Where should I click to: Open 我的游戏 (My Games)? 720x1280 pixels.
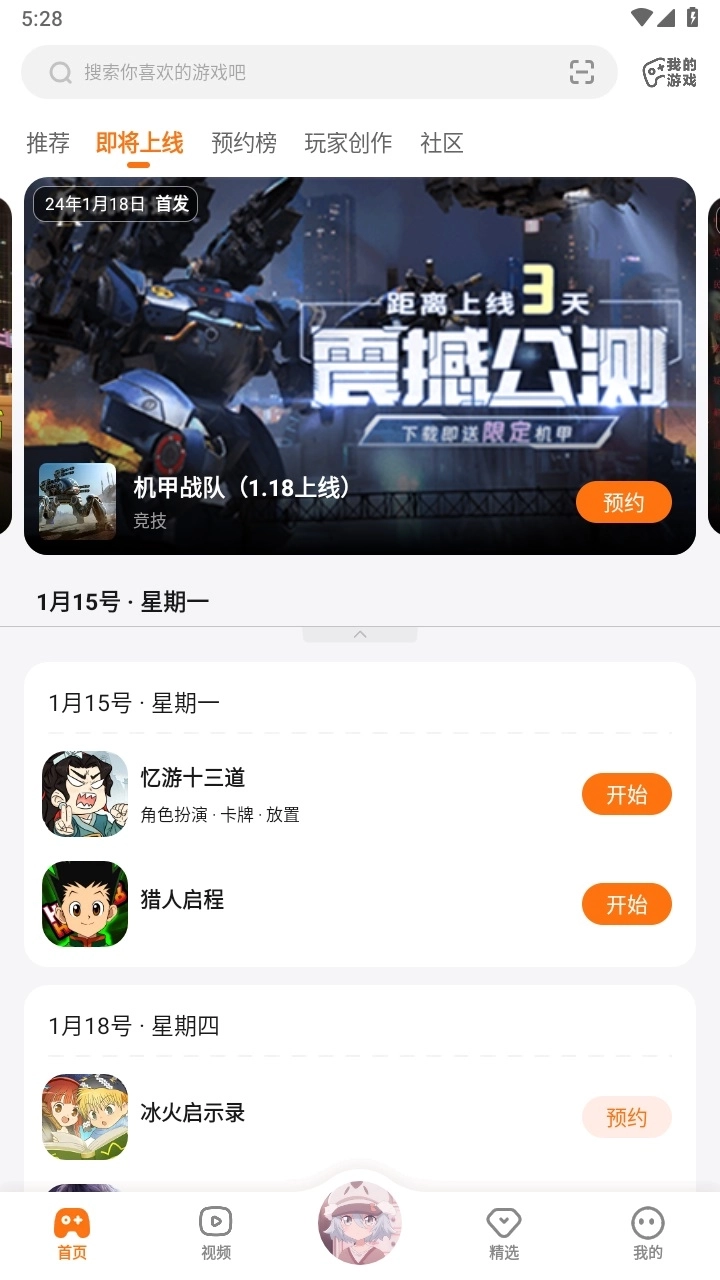[669, 72]
